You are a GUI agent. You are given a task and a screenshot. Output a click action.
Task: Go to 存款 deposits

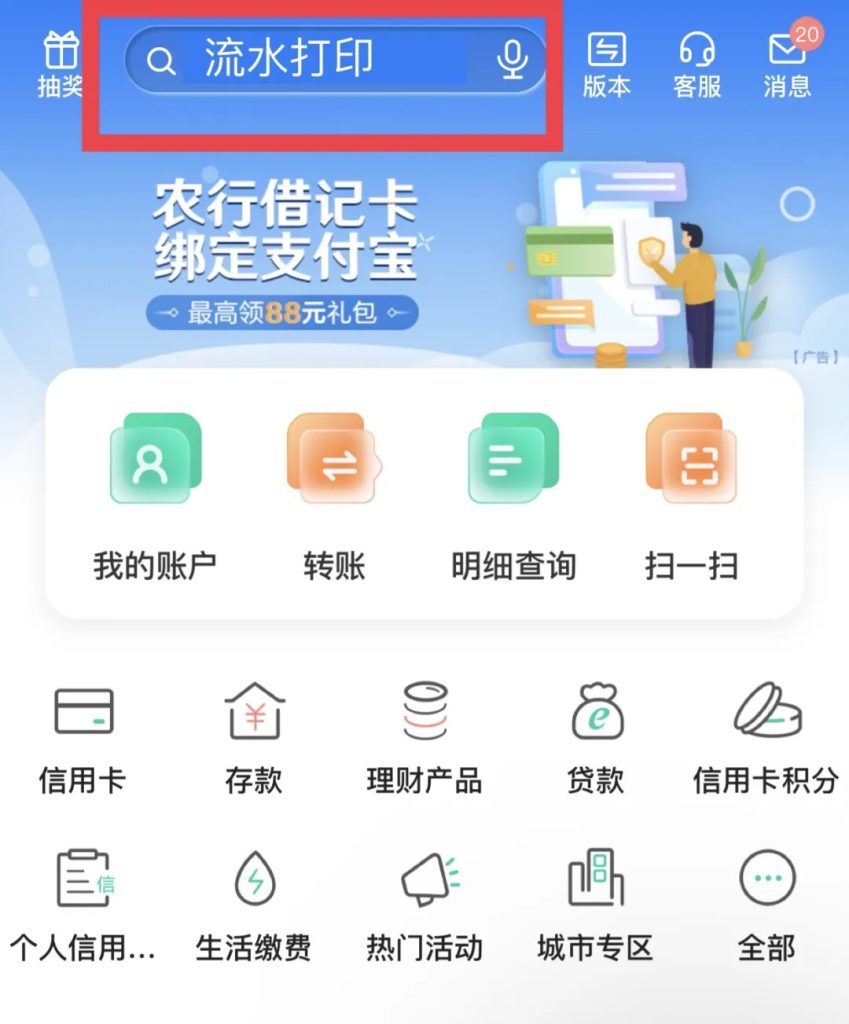(x=254, y=736)
